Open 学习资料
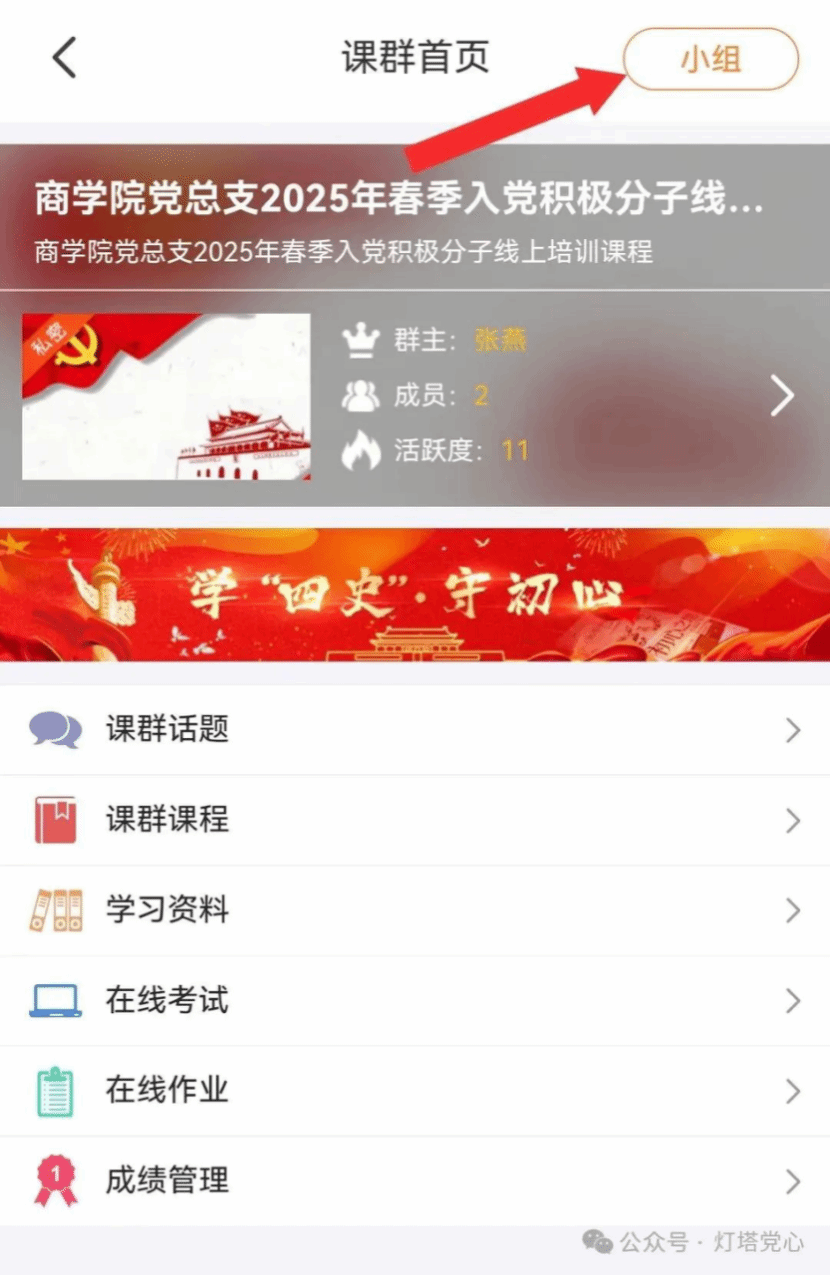 (415, 911)
